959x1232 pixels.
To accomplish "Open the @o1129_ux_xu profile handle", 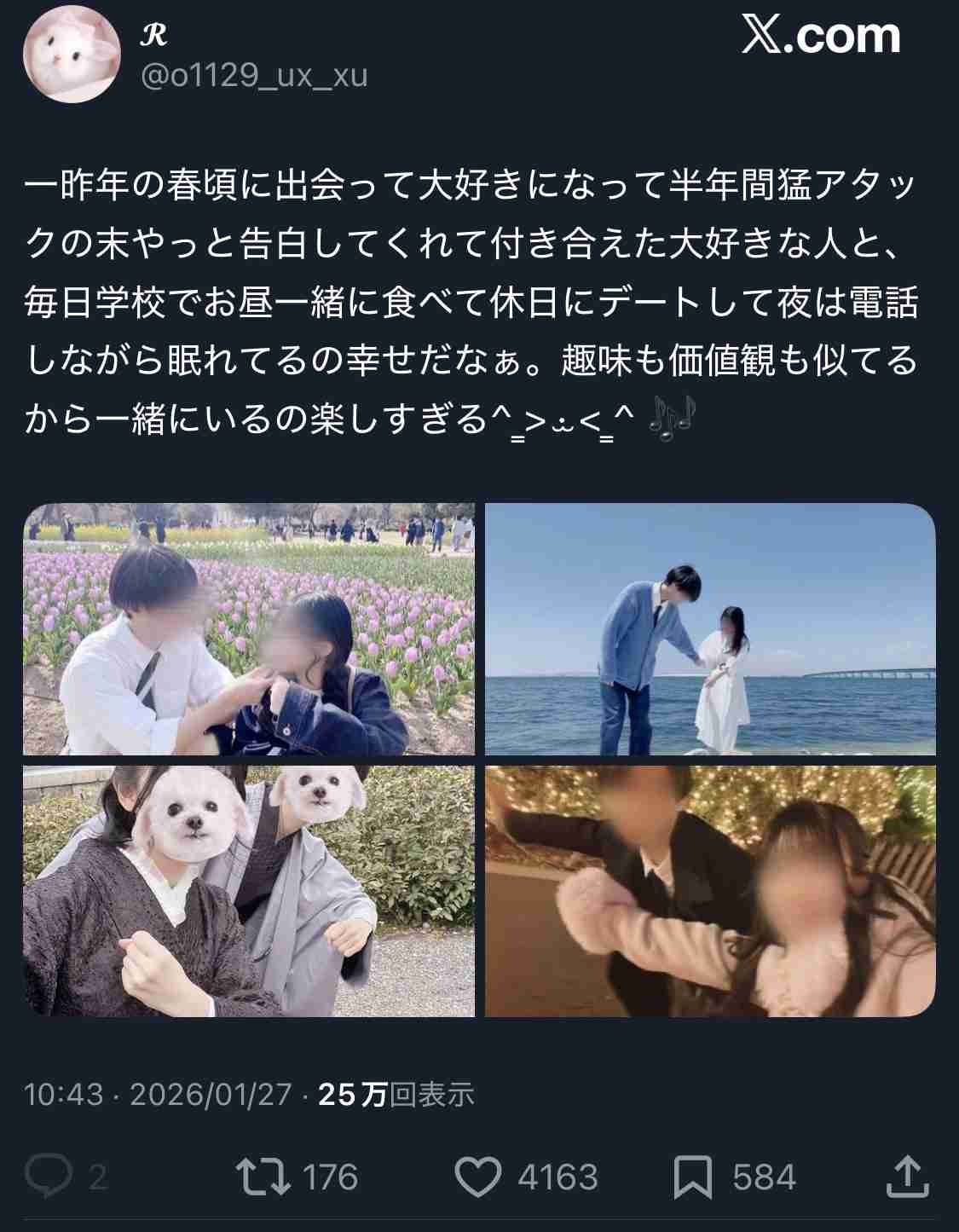I will pyautogui.click(x=253, y=76).
